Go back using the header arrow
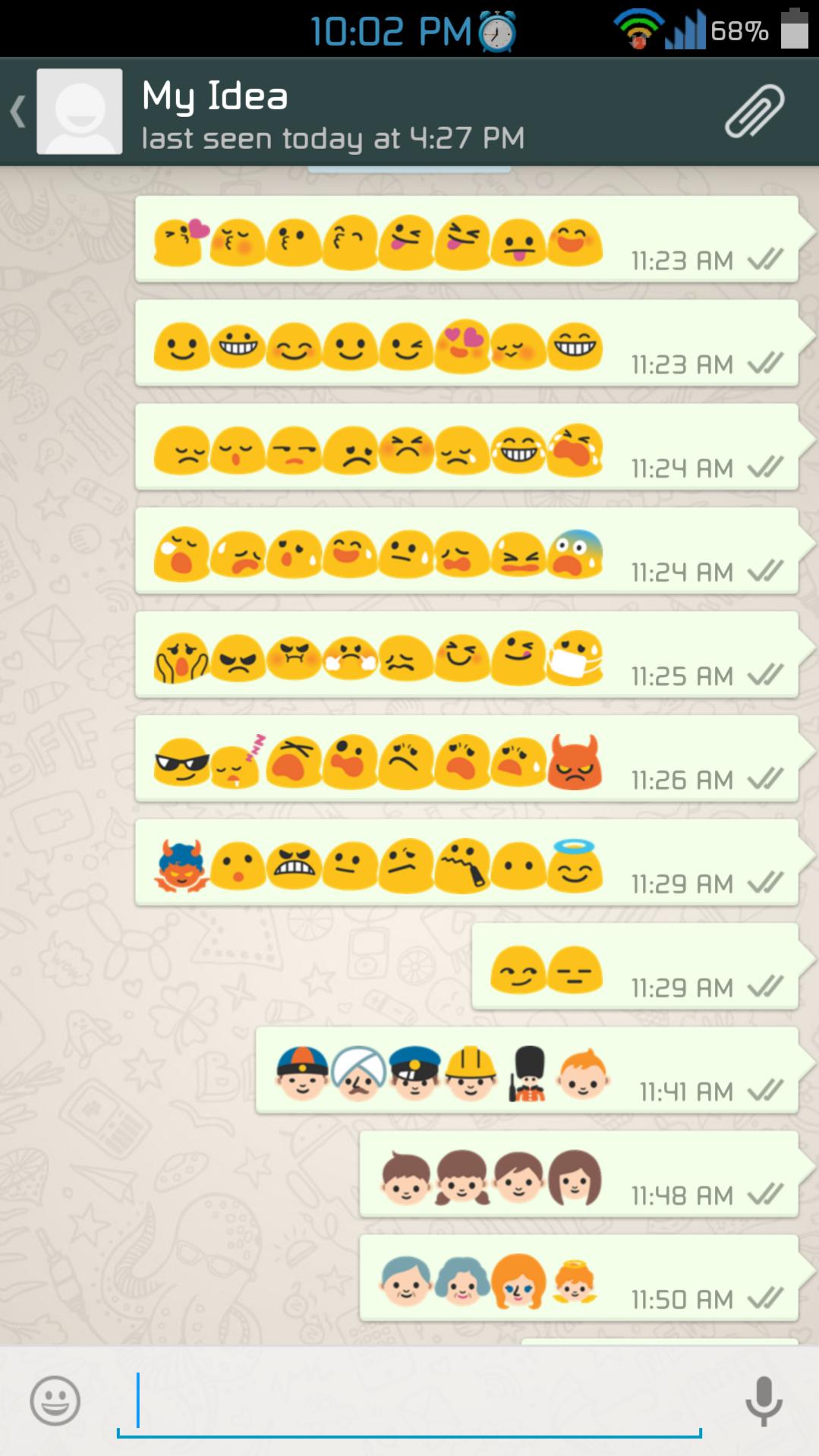The image size is (819, 1456). click(x=18, y=112)
